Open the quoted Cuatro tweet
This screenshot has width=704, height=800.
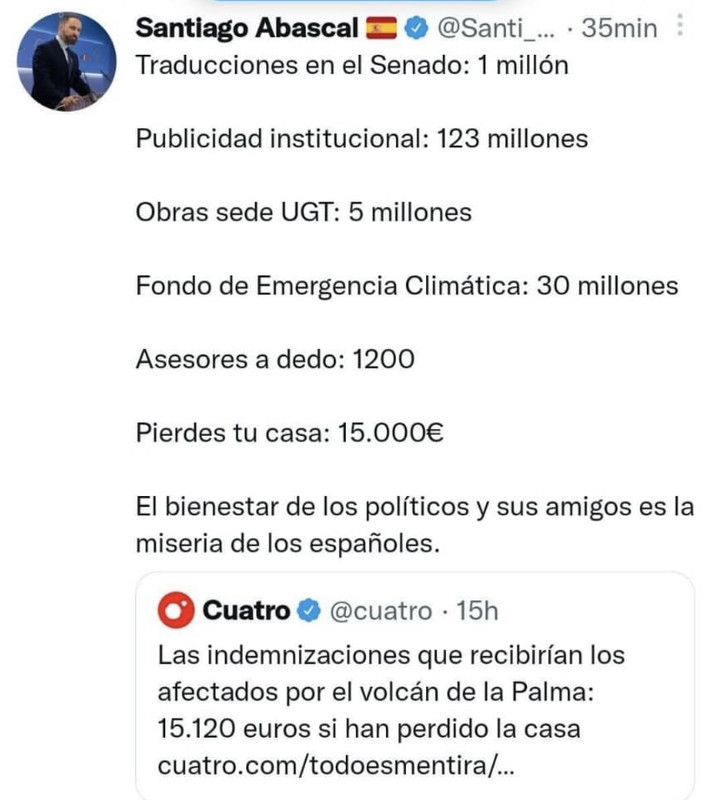[x=415, y=685]
